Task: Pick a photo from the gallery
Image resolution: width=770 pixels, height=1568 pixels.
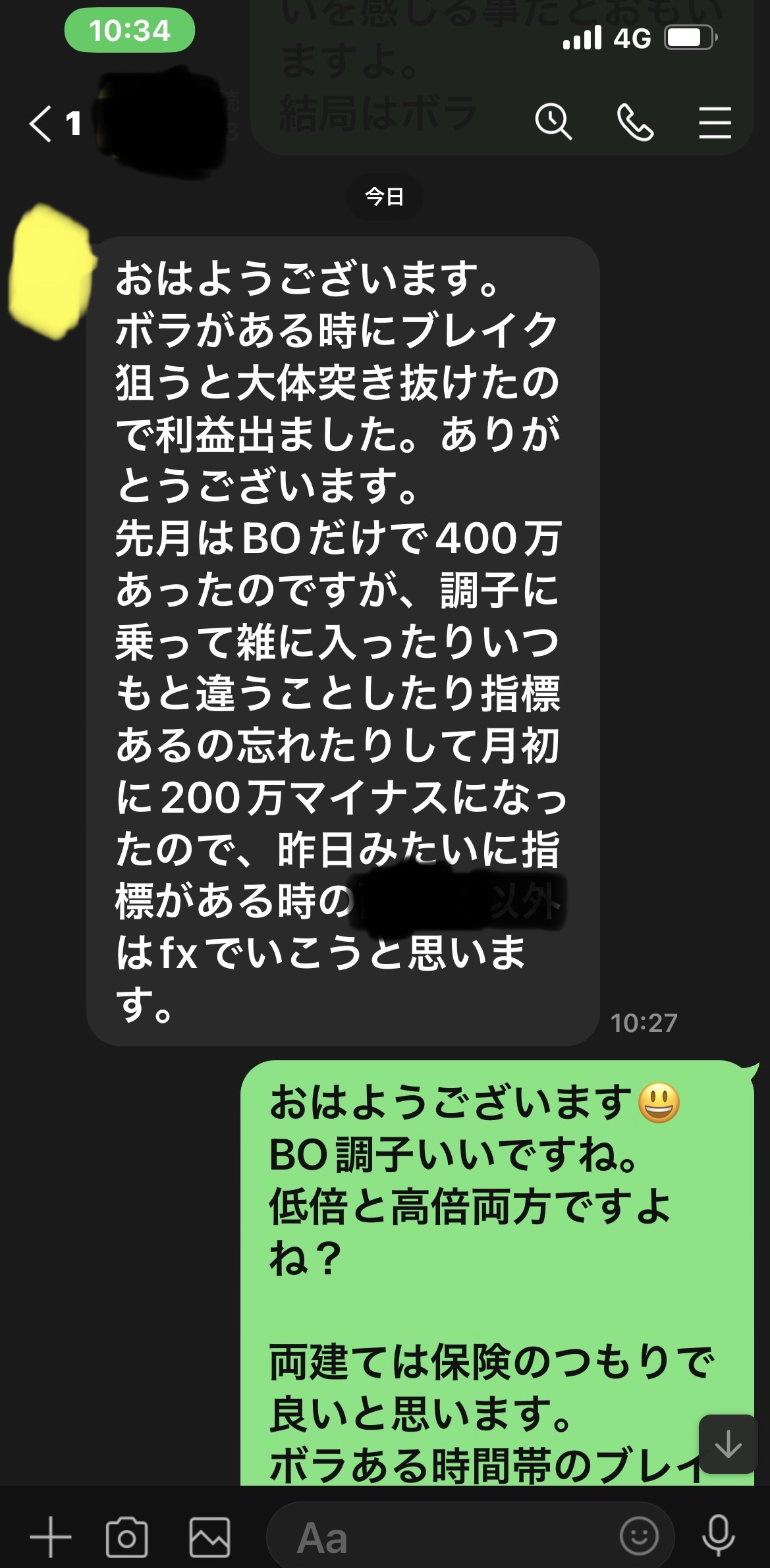Action: click(209, 1537)
